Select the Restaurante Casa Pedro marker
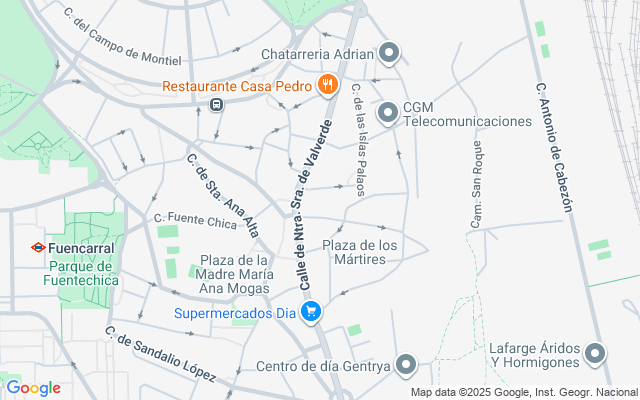Screen dimensions: 640x400 pos(326,85)
